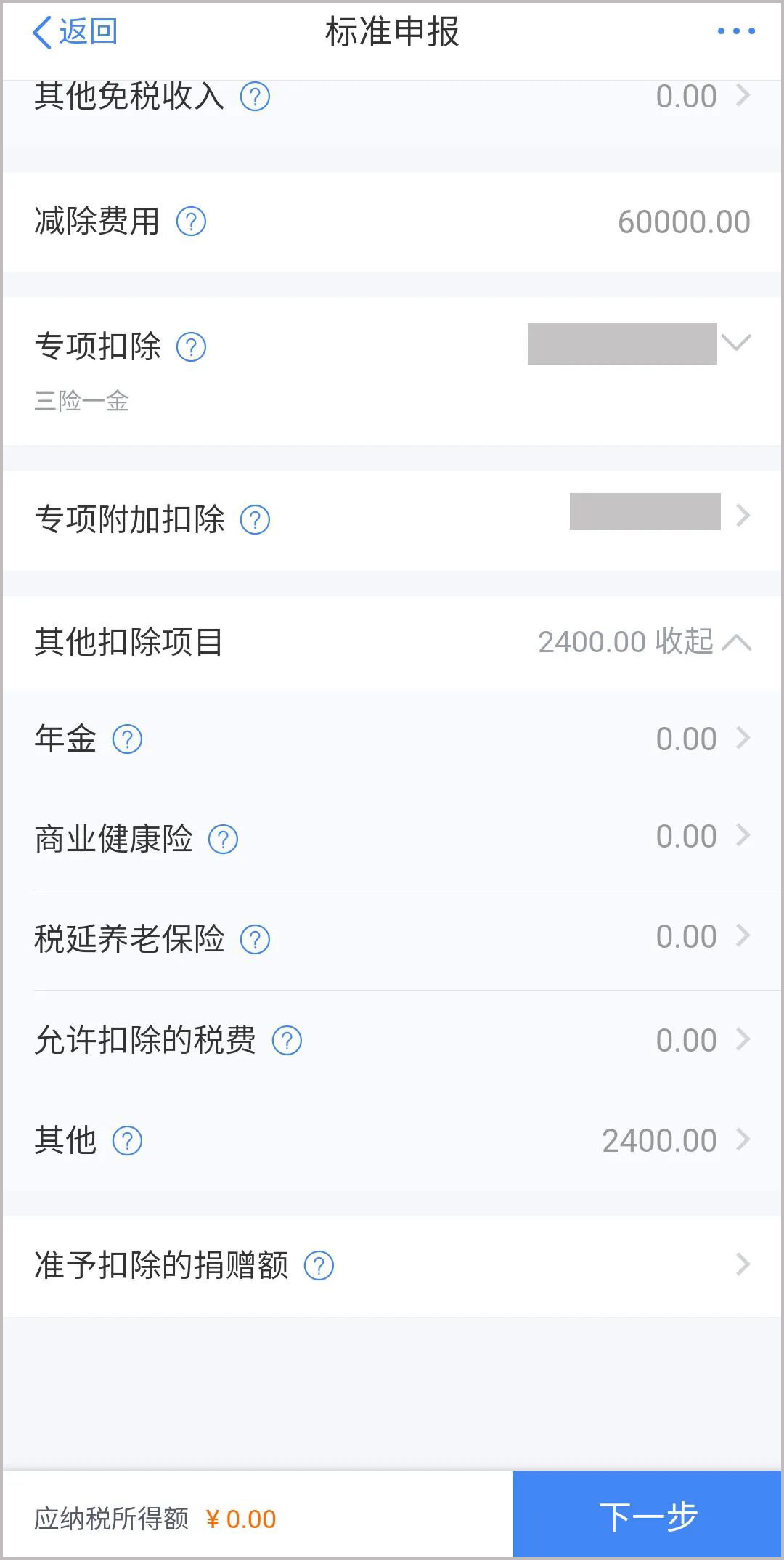Open help for 准予扣除的捐赠额
784x1560 pixels.
(x=319, y=1264)
